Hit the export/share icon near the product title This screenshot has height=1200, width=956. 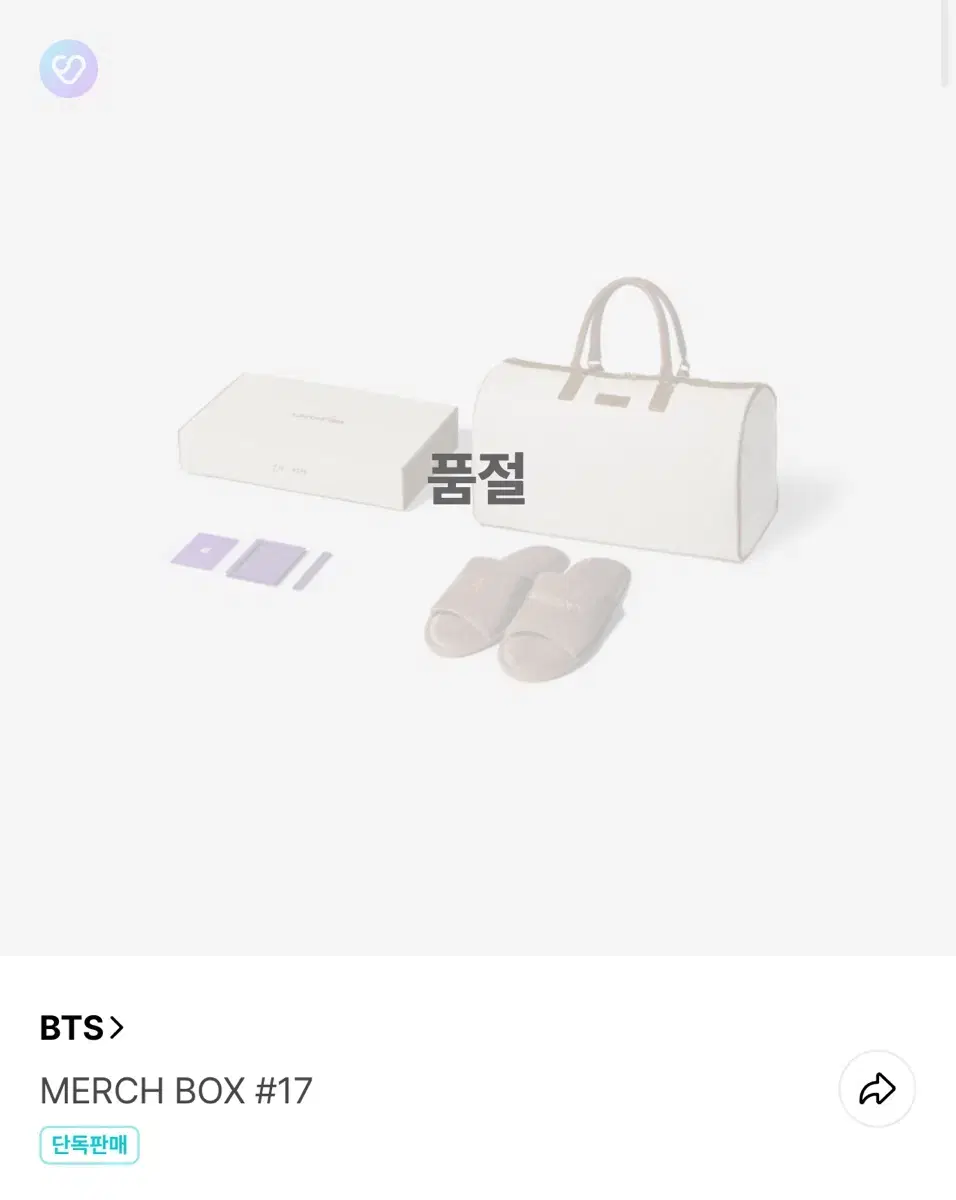click(x=879, y=1090)
